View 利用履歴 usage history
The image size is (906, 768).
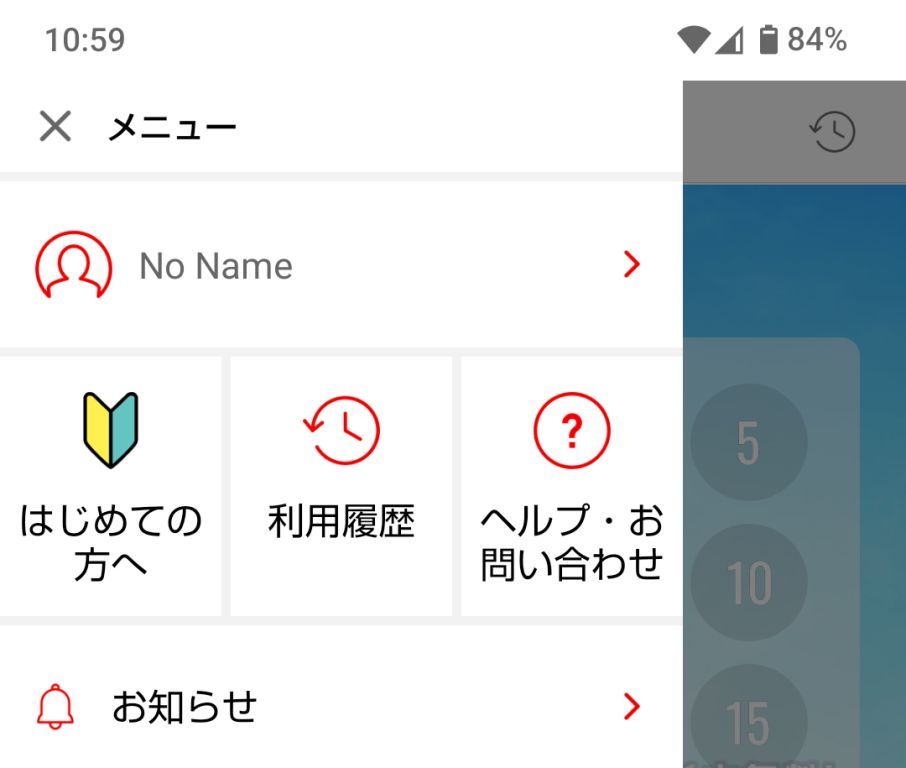point(341,486)
